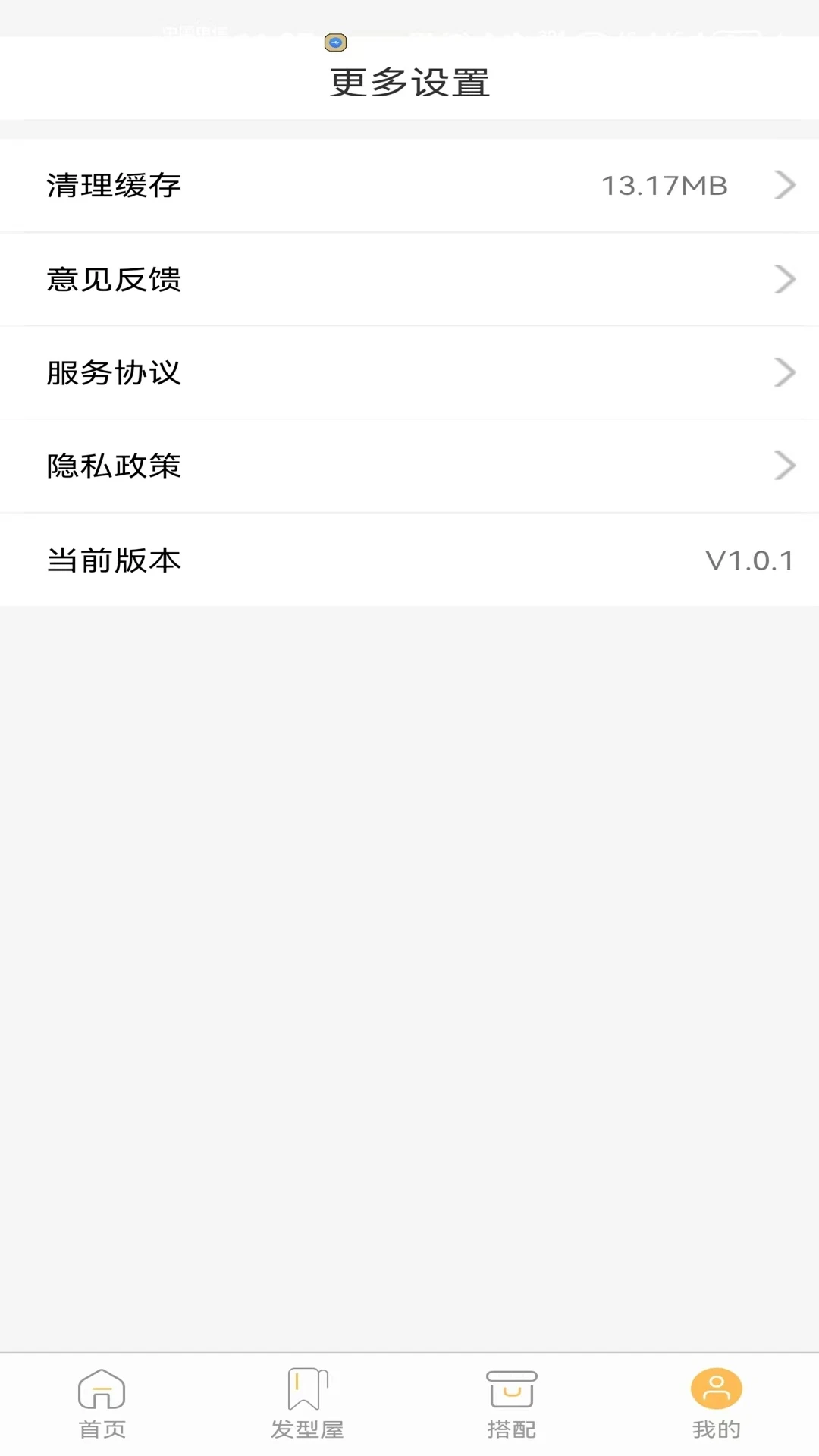Open the 意见反馈 feedback page
Viewport: 819px width, 1456px height.
click(x=114, y=279)
